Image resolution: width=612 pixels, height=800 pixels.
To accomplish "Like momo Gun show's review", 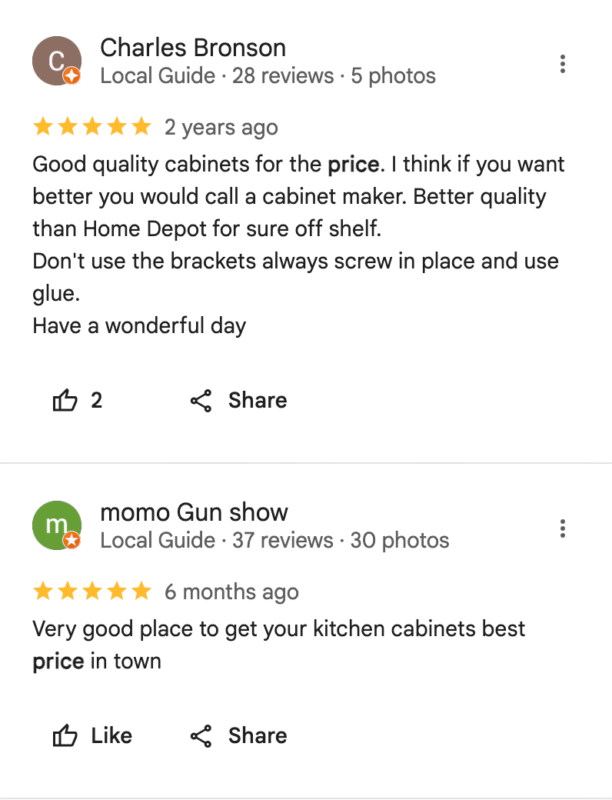I will tap(91, 736).
